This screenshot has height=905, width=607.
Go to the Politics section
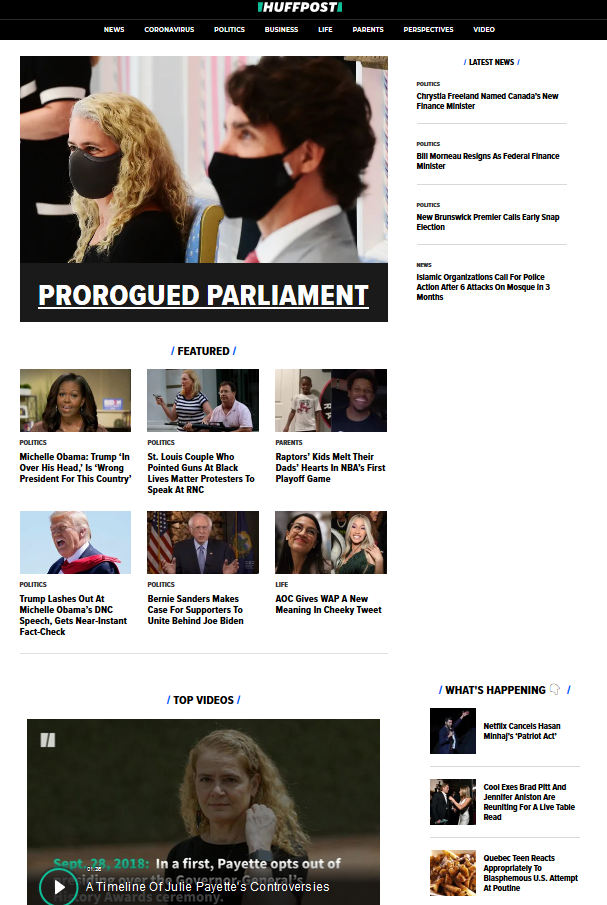tap(229, 30)
